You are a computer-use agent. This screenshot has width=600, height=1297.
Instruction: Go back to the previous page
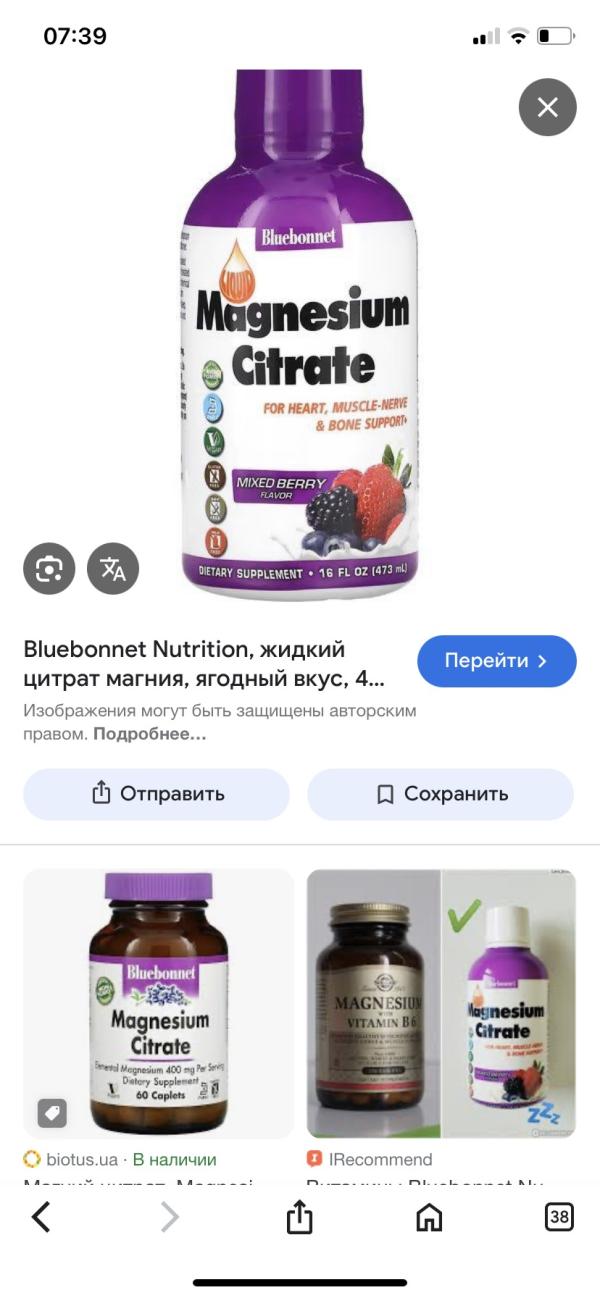pyautogui.click(x=41, y=1216)
